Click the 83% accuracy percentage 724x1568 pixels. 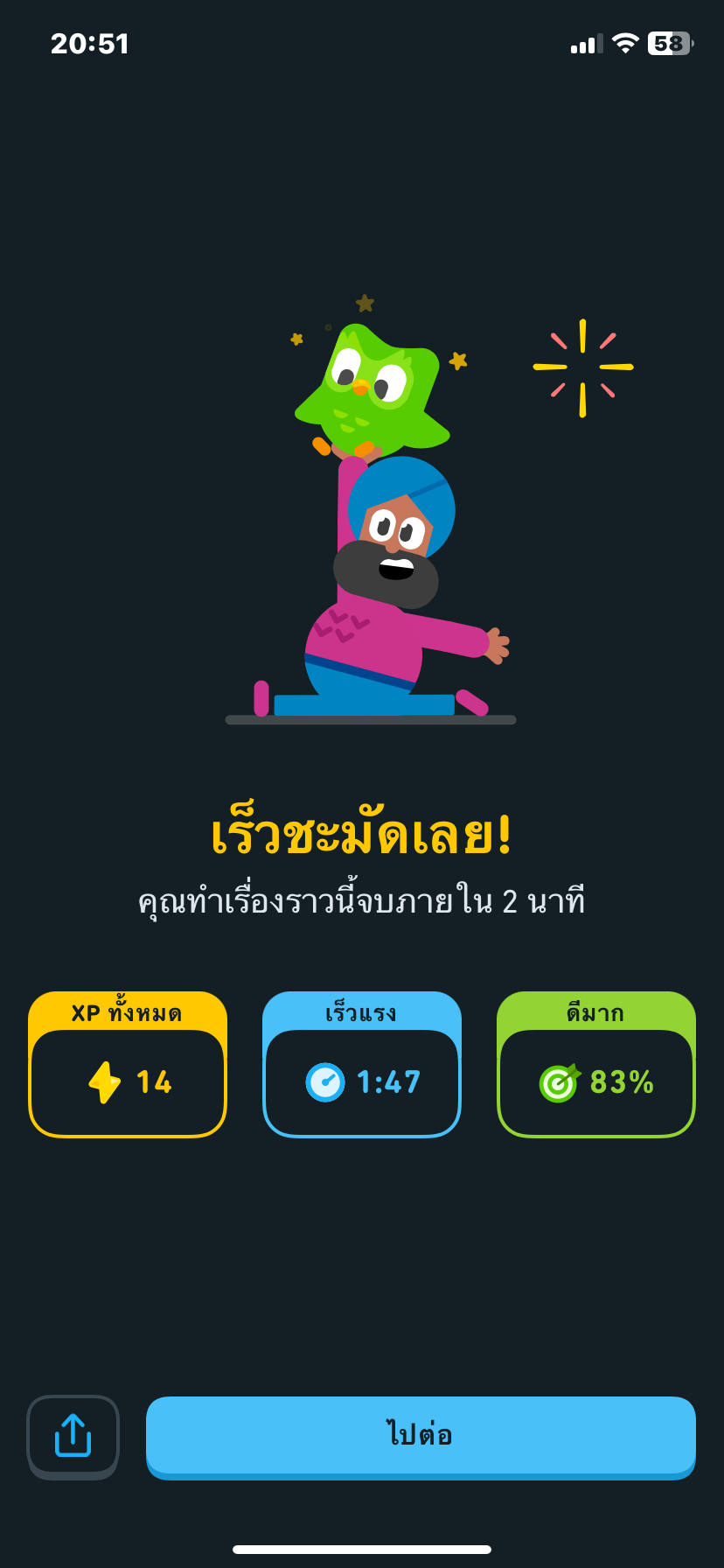click(x=621, y=1081)
